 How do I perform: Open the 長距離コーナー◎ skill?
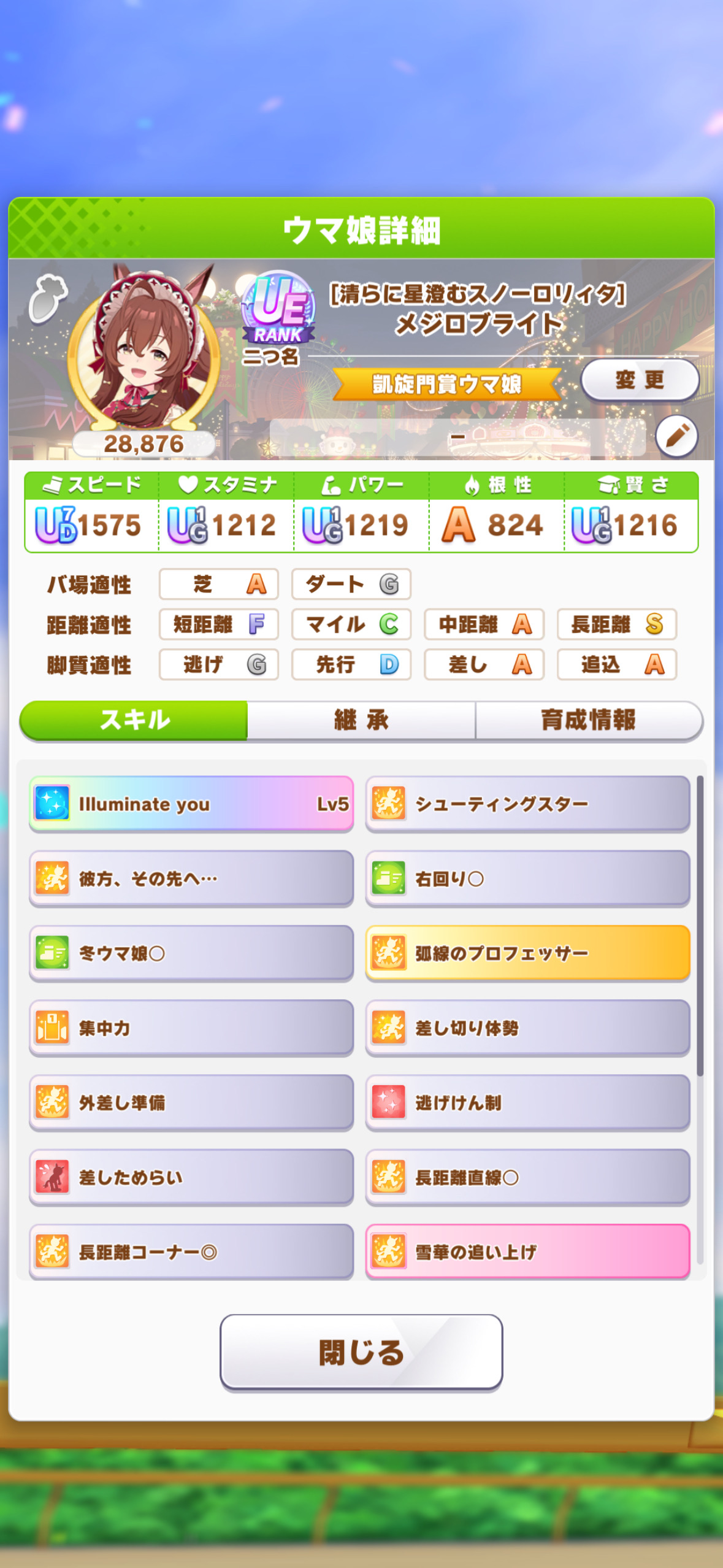pyautogui.click(x=191, y=1251)
